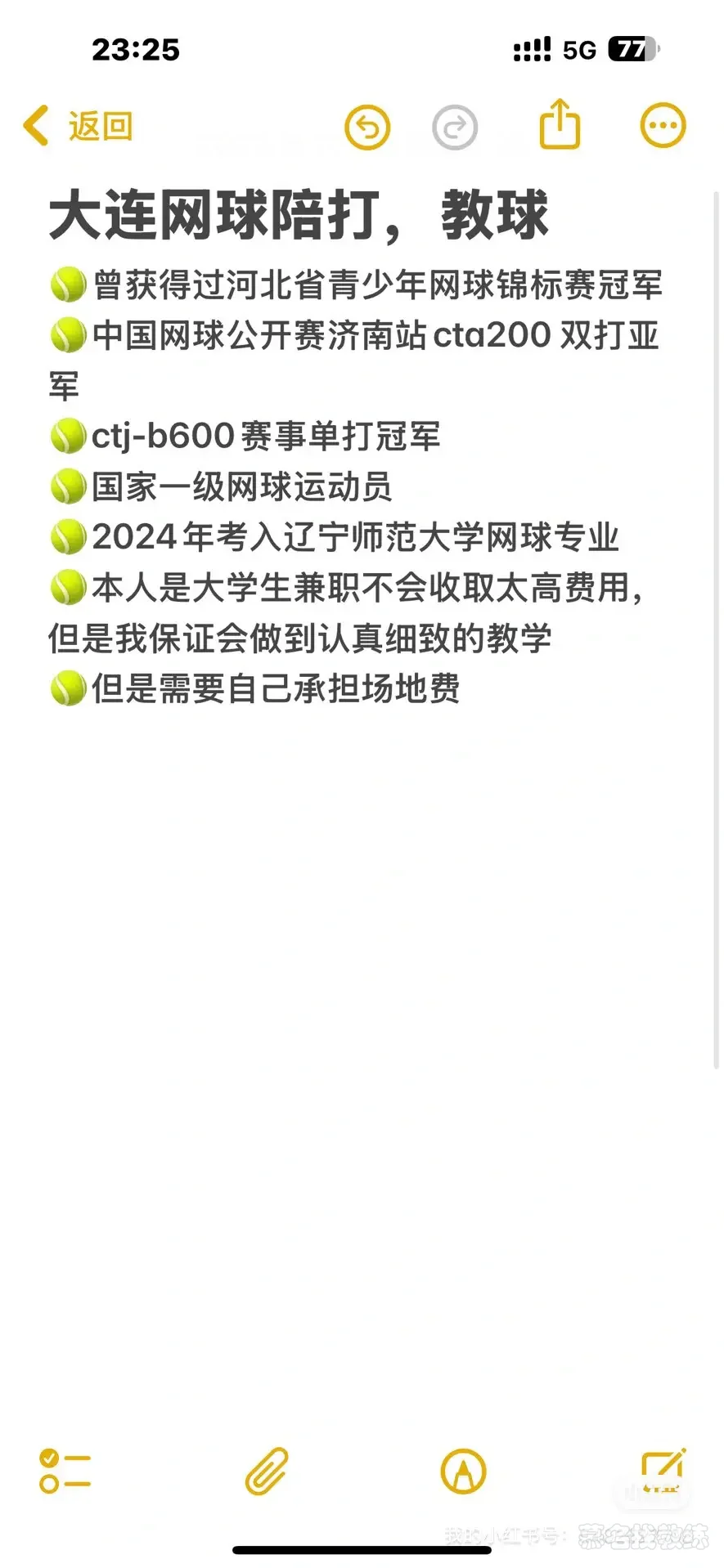Screen dimensions: 724x1568
Task: Attach a file with the paperclip
Action: point(267,1472)
